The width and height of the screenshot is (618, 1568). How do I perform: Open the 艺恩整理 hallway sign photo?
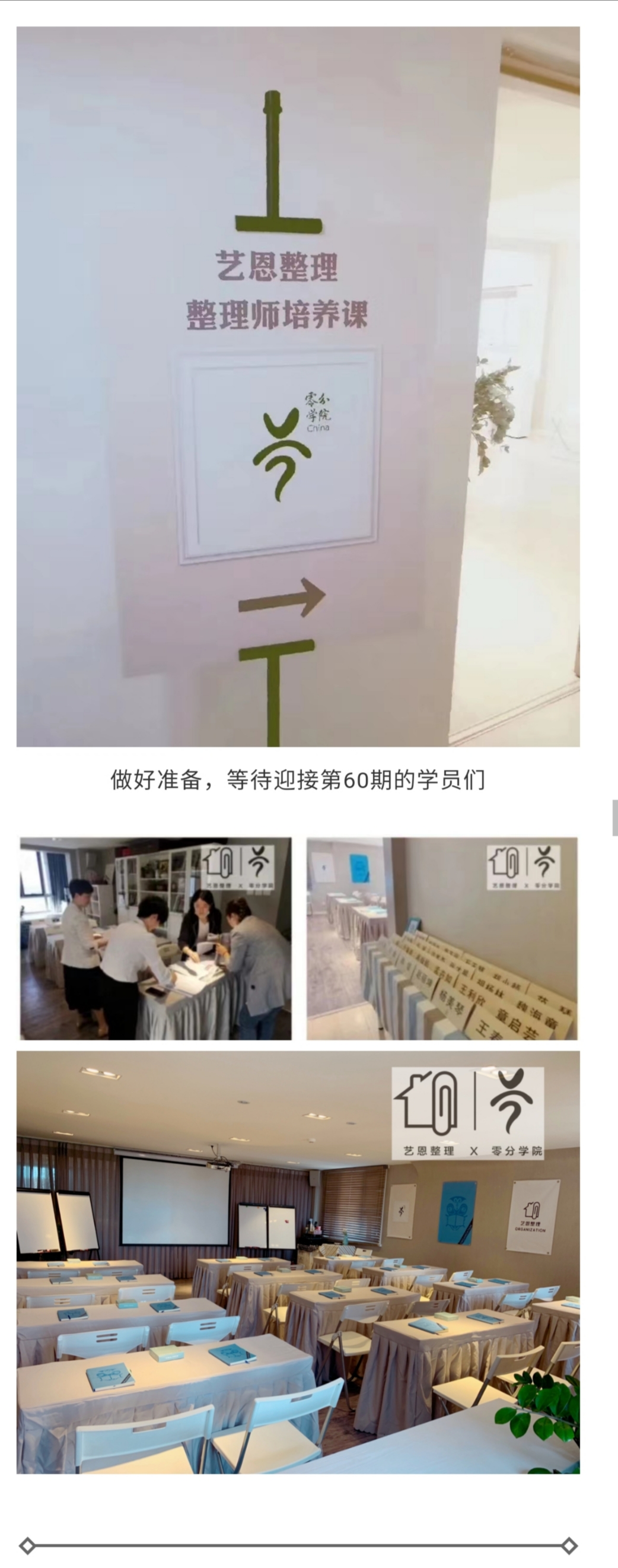(x=298, y=386)
